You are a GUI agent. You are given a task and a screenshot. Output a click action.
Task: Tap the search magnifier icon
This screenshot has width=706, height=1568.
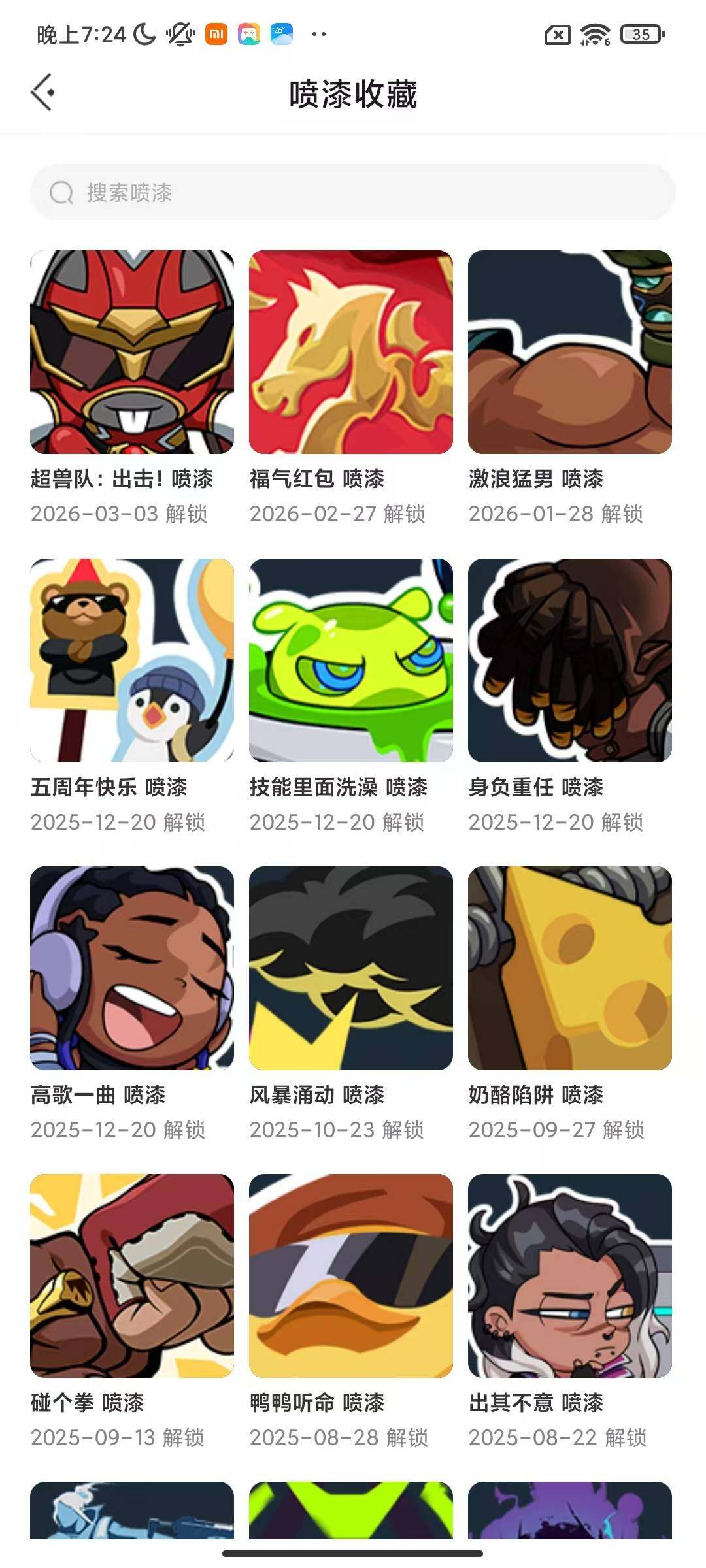point(62,192)
